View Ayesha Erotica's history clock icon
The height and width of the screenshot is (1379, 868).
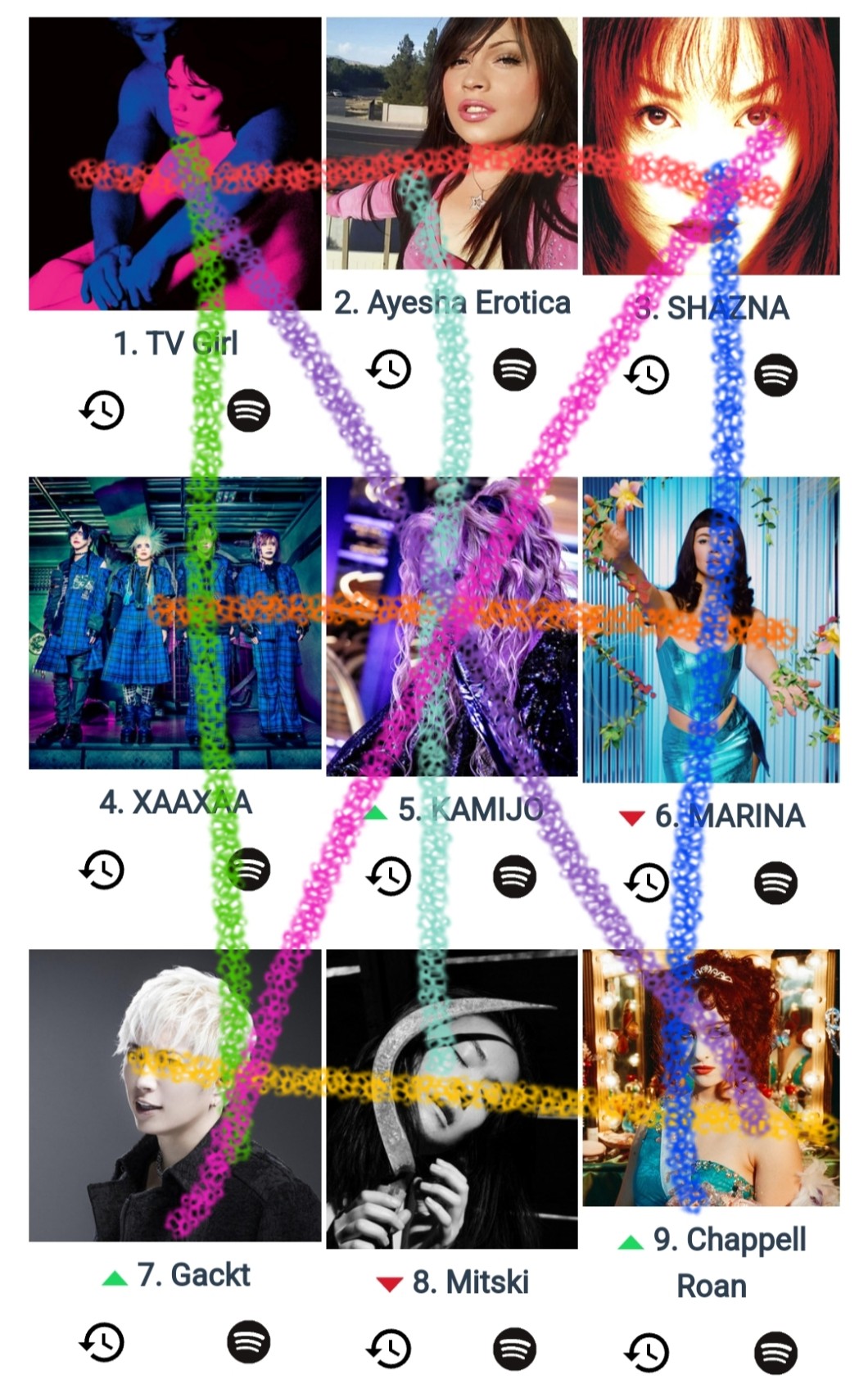pyautogui.click(x=389, y=369)
